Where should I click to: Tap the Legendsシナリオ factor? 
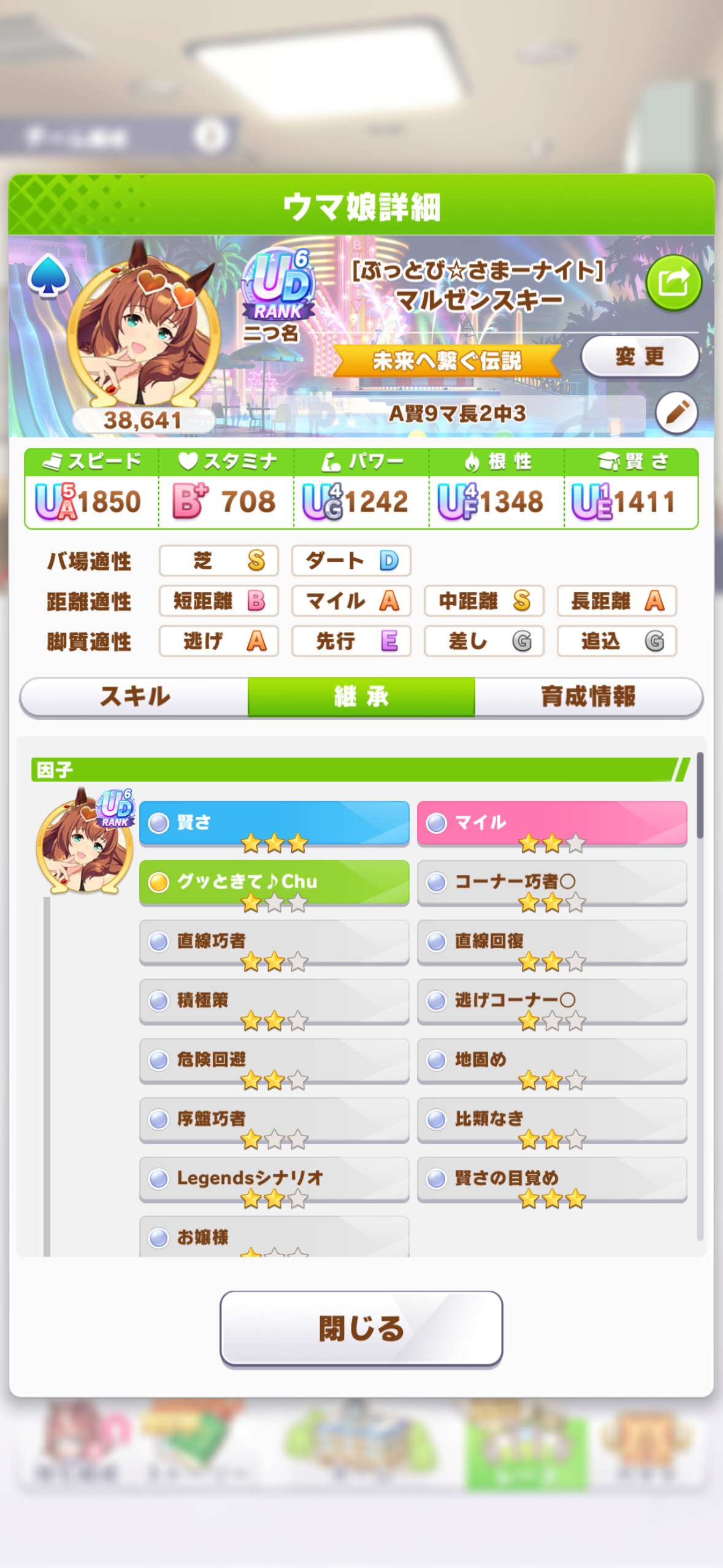[x=274, y=1178]
